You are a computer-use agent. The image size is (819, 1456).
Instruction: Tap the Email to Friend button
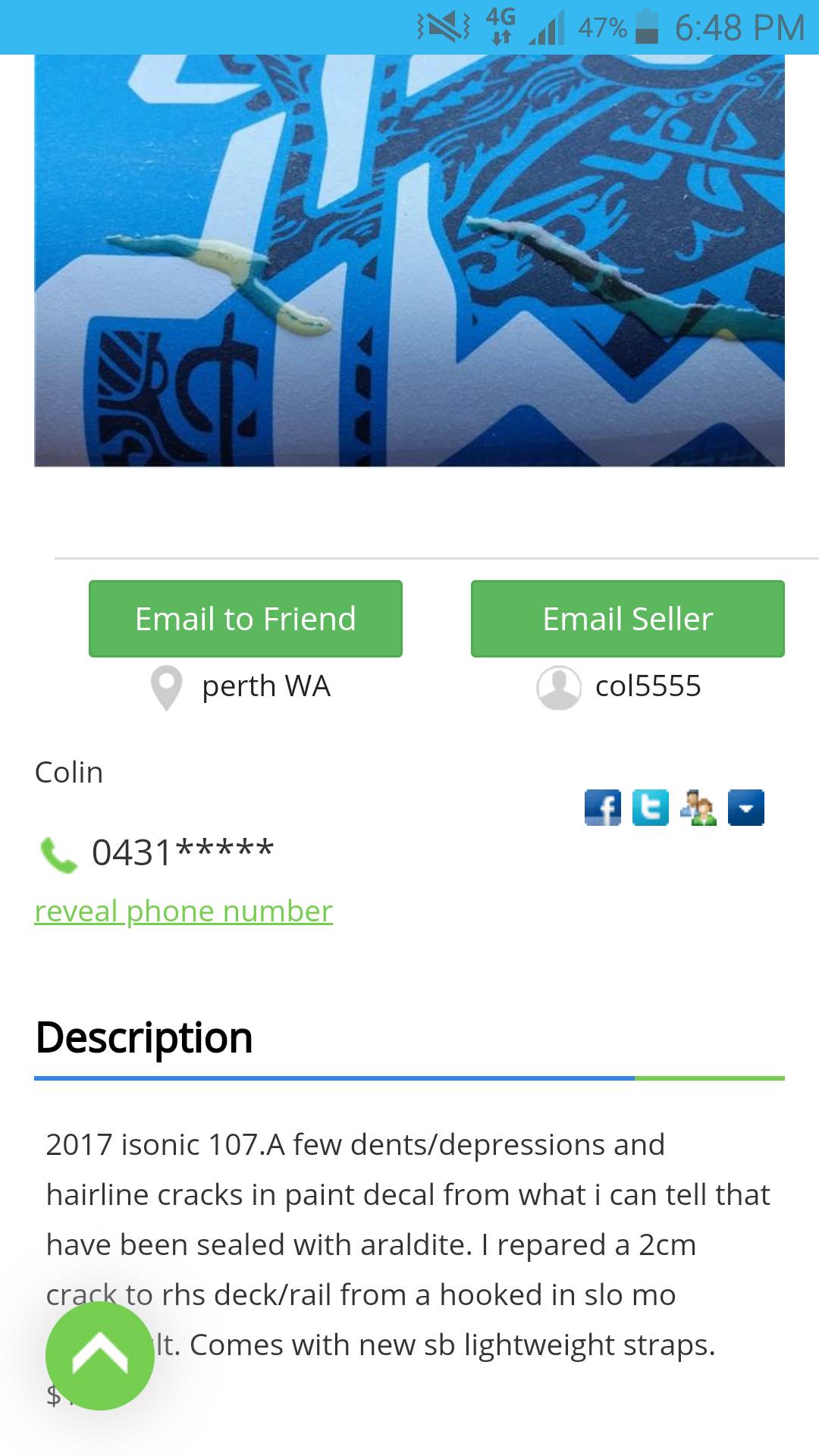click(245, 619)
